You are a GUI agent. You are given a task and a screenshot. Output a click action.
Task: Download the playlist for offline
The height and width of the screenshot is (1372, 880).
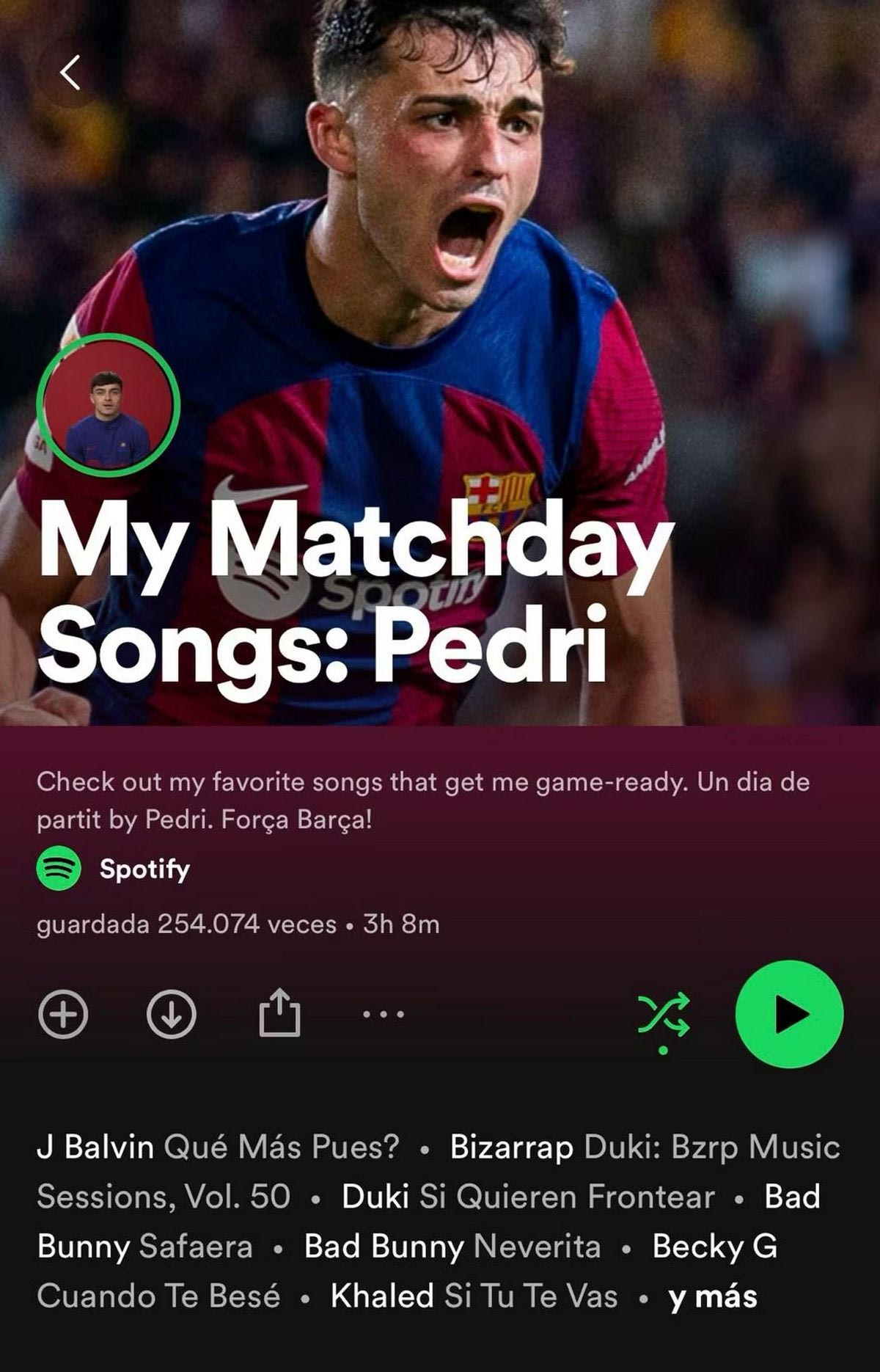click(x=172, y=1015)
